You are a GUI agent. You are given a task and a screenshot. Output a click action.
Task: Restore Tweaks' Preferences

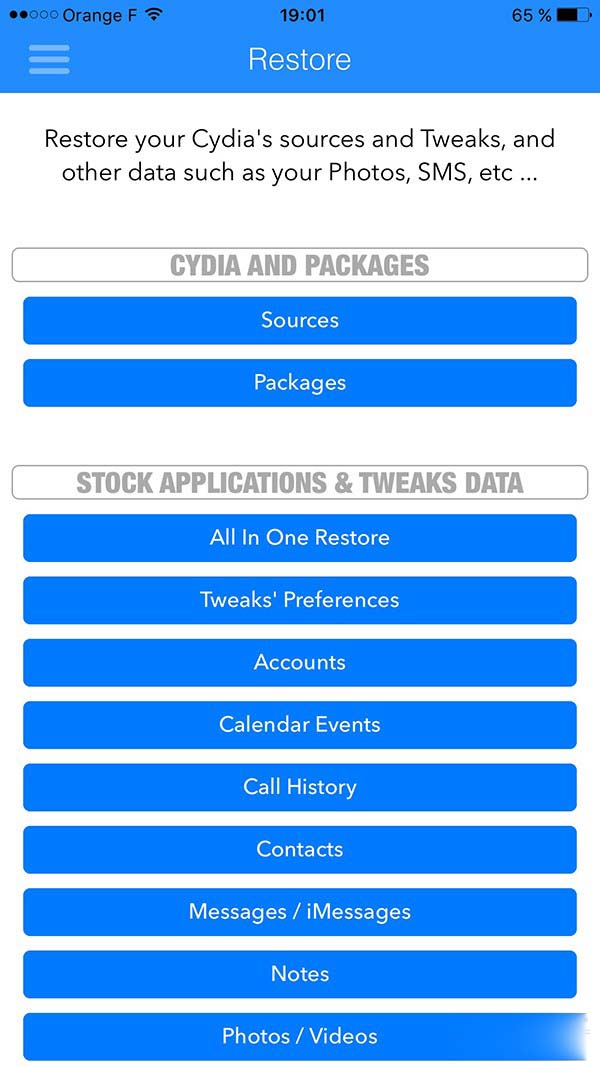(300, 600)
